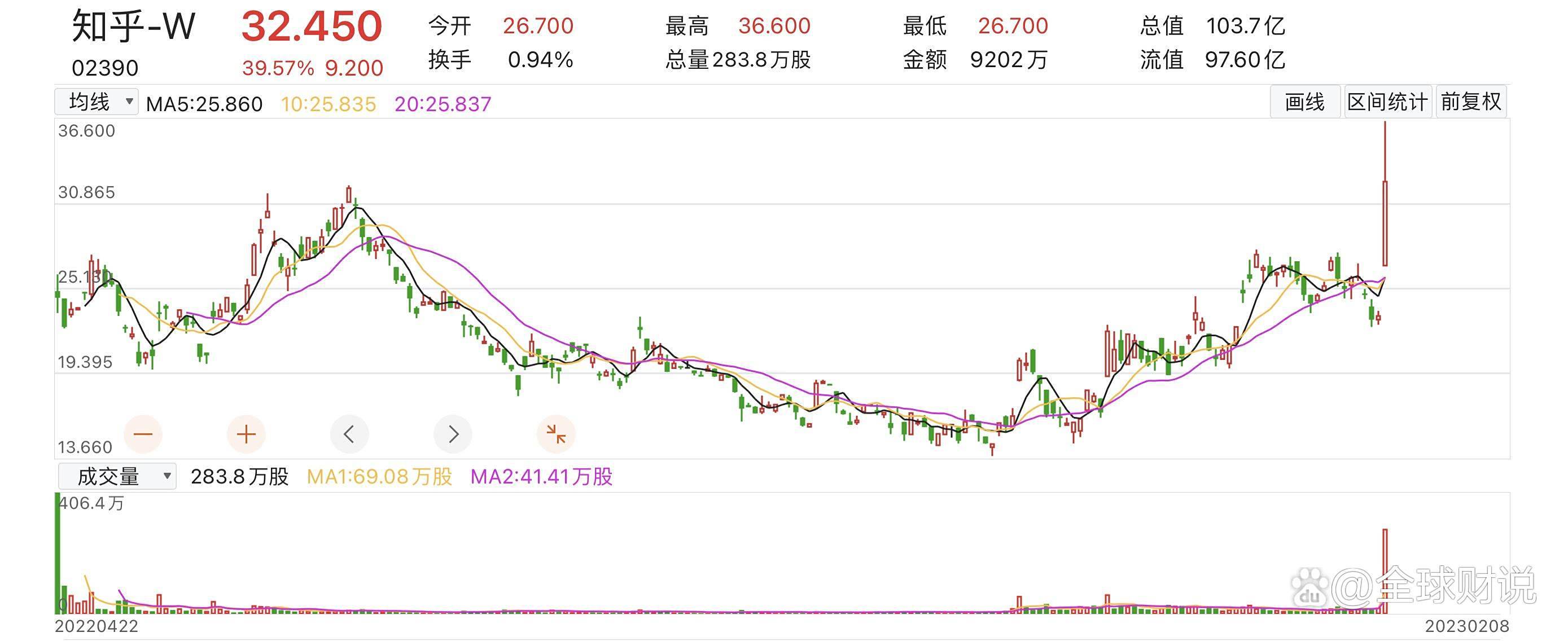Open the 均线 indicator dropdown
The width and height of the screenshot is (1568, 641).
click(x=97, y=102)
